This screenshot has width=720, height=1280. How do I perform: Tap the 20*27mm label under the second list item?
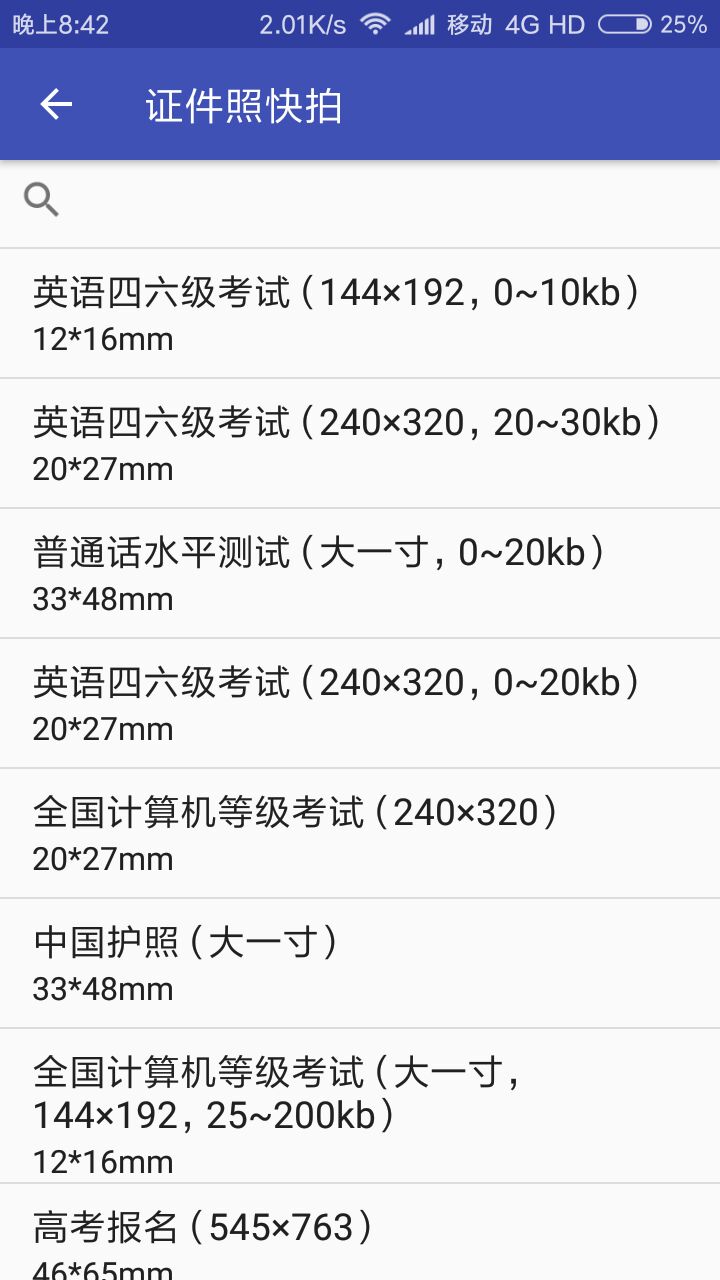(x=102, y=468)
